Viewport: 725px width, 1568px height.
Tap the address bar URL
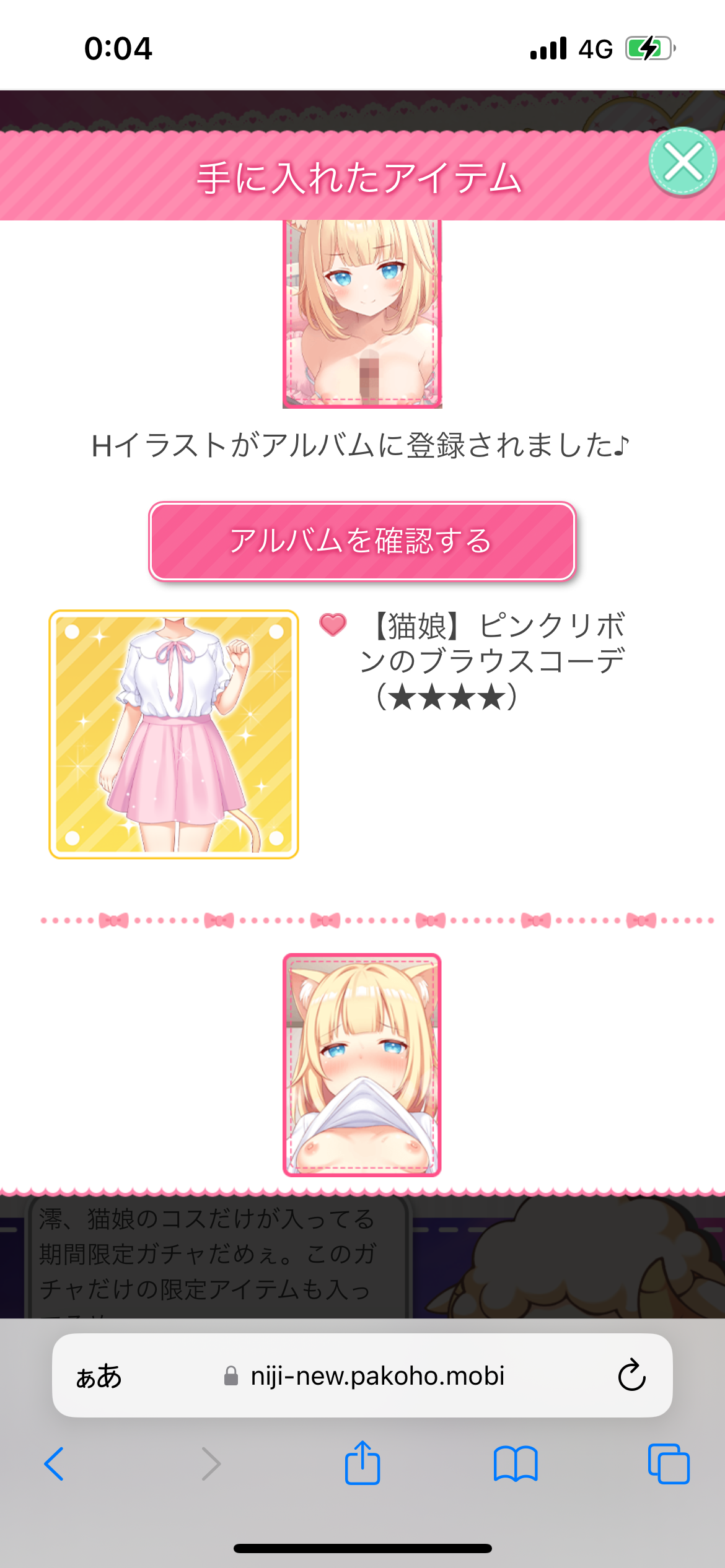click(377, 1376)
